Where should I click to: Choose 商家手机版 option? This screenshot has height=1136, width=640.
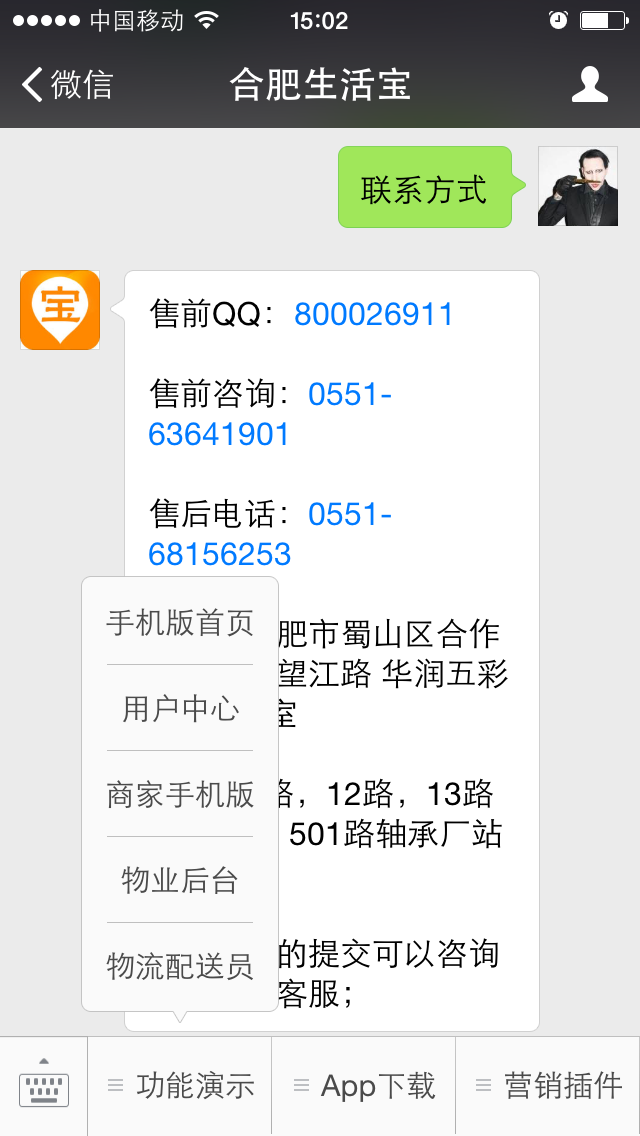pos(180,794)
